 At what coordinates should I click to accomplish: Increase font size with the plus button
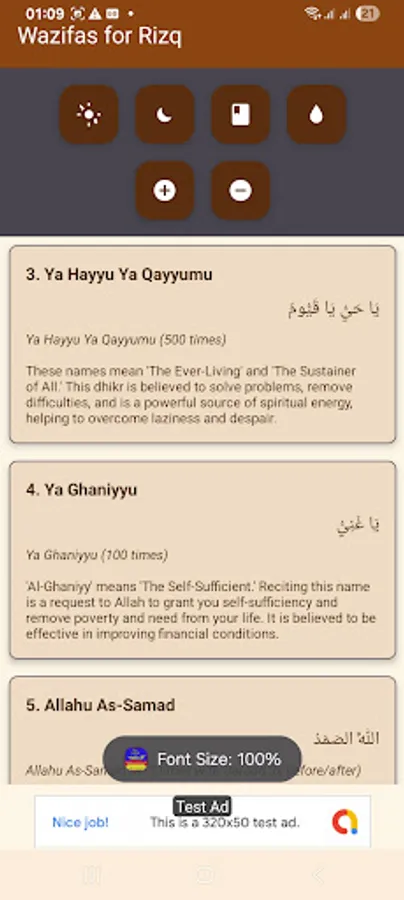coord(165,190)
